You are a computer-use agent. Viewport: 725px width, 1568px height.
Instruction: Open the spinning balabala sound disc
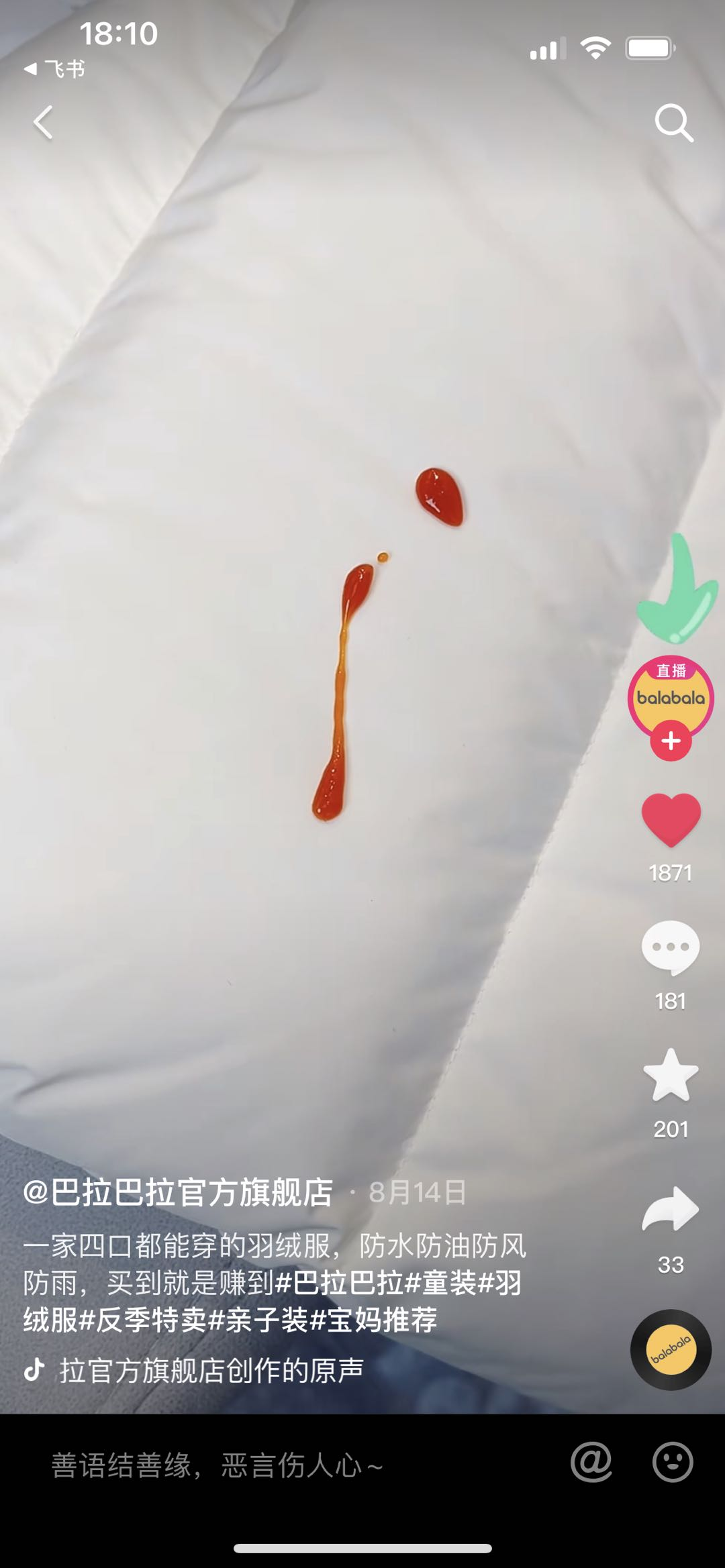tap(671, 1349)
